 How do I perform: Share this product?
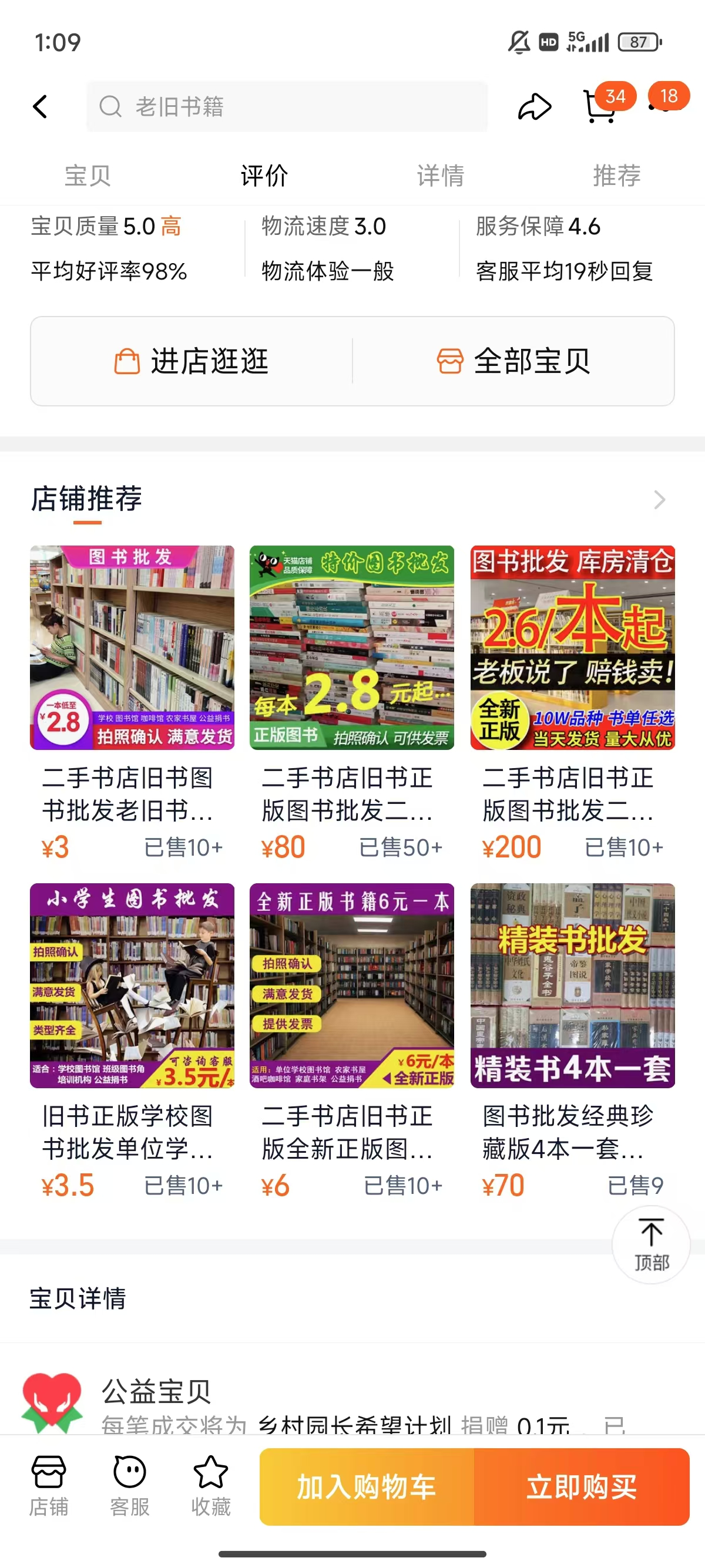(534, 106)
